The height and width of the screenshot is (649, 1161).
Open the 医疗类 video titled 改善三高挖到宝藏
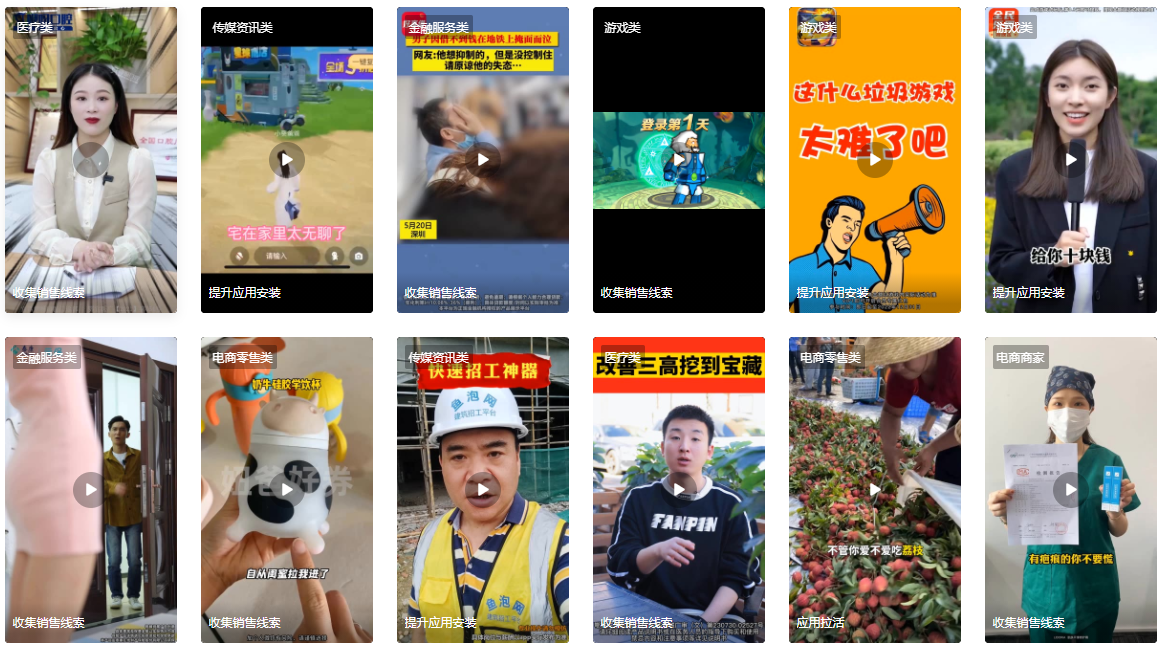tap(679, 490)
